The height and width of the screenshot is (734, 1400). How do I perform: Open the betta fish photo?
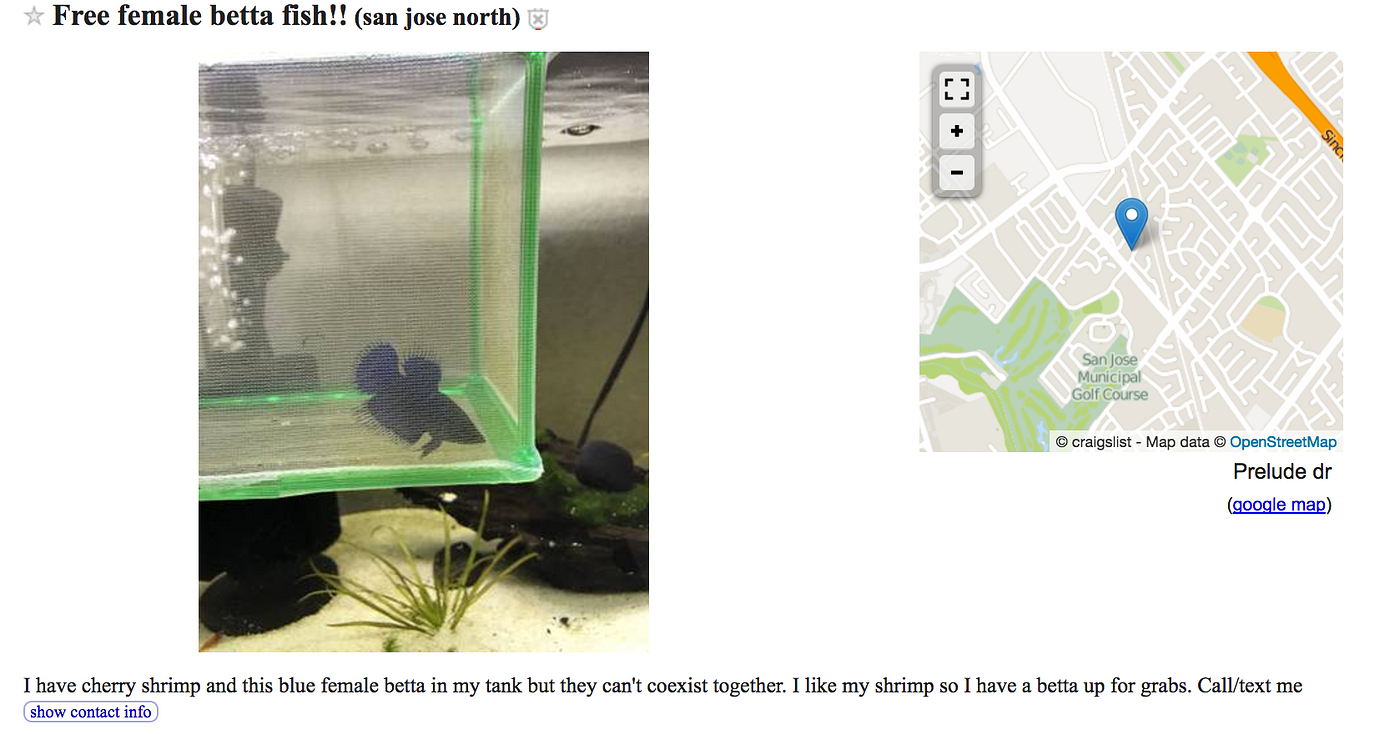click(424, 352)
